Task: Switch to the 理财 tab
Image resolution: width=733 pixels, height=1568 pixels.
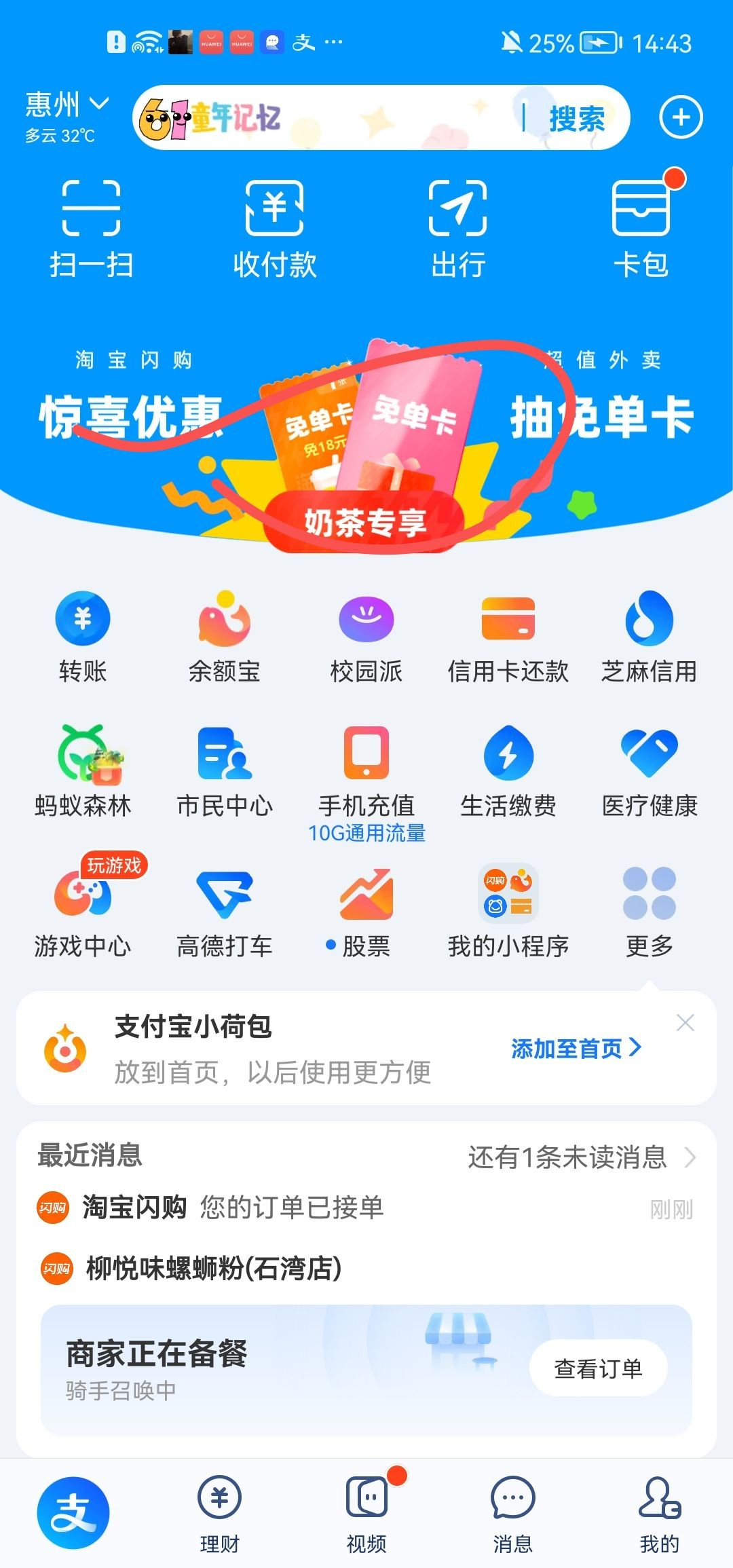Action: [x=219, y=1514]
